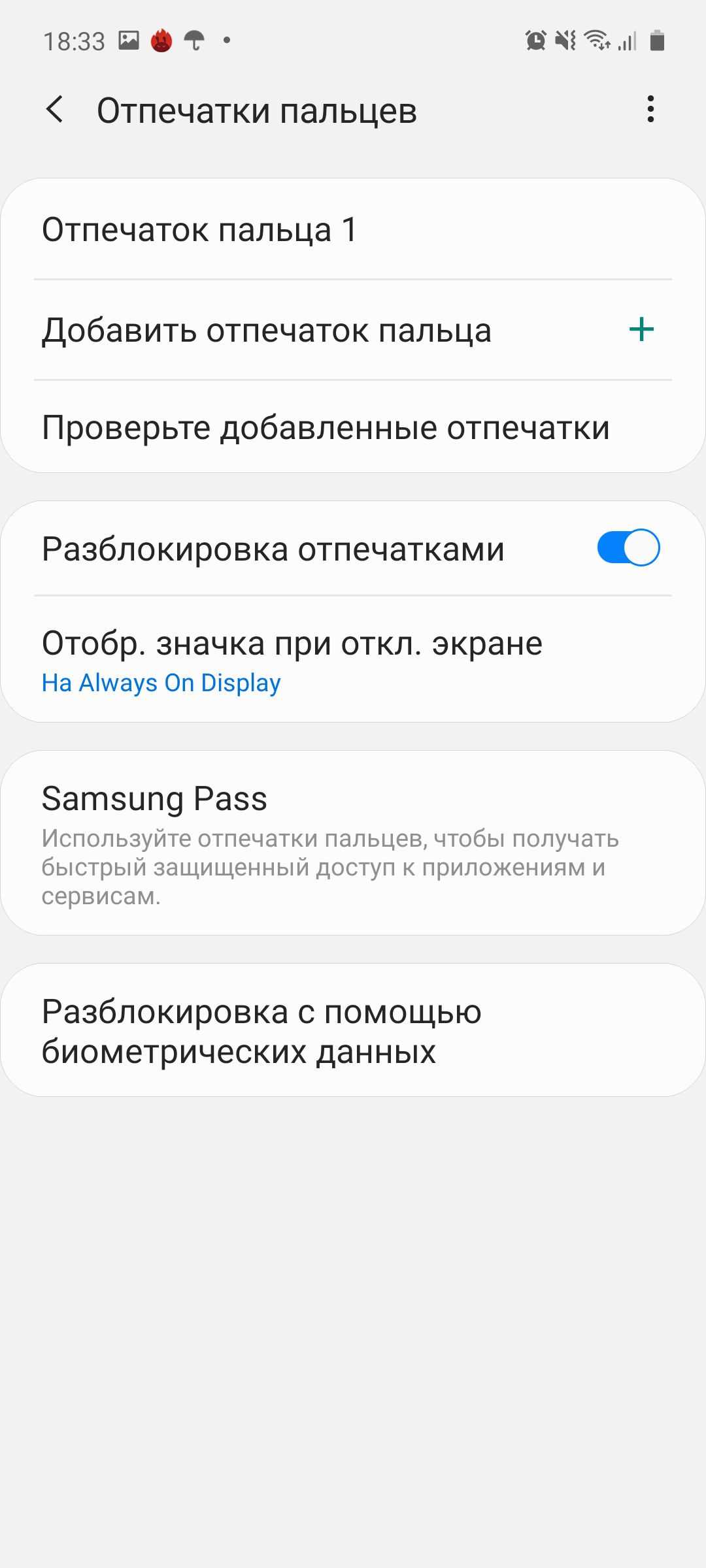The width and height of the screenshot is (706, 1568).
Task: Open Отобр. значка при откл. экране
Action: 353,660
